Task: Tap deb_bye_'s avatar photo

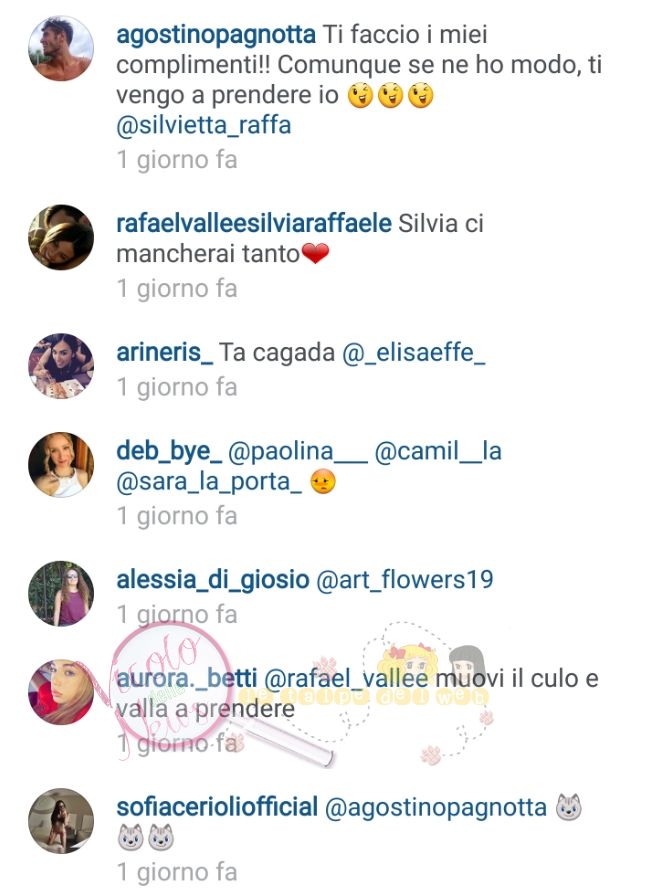Action: click(x=62, y=463)
